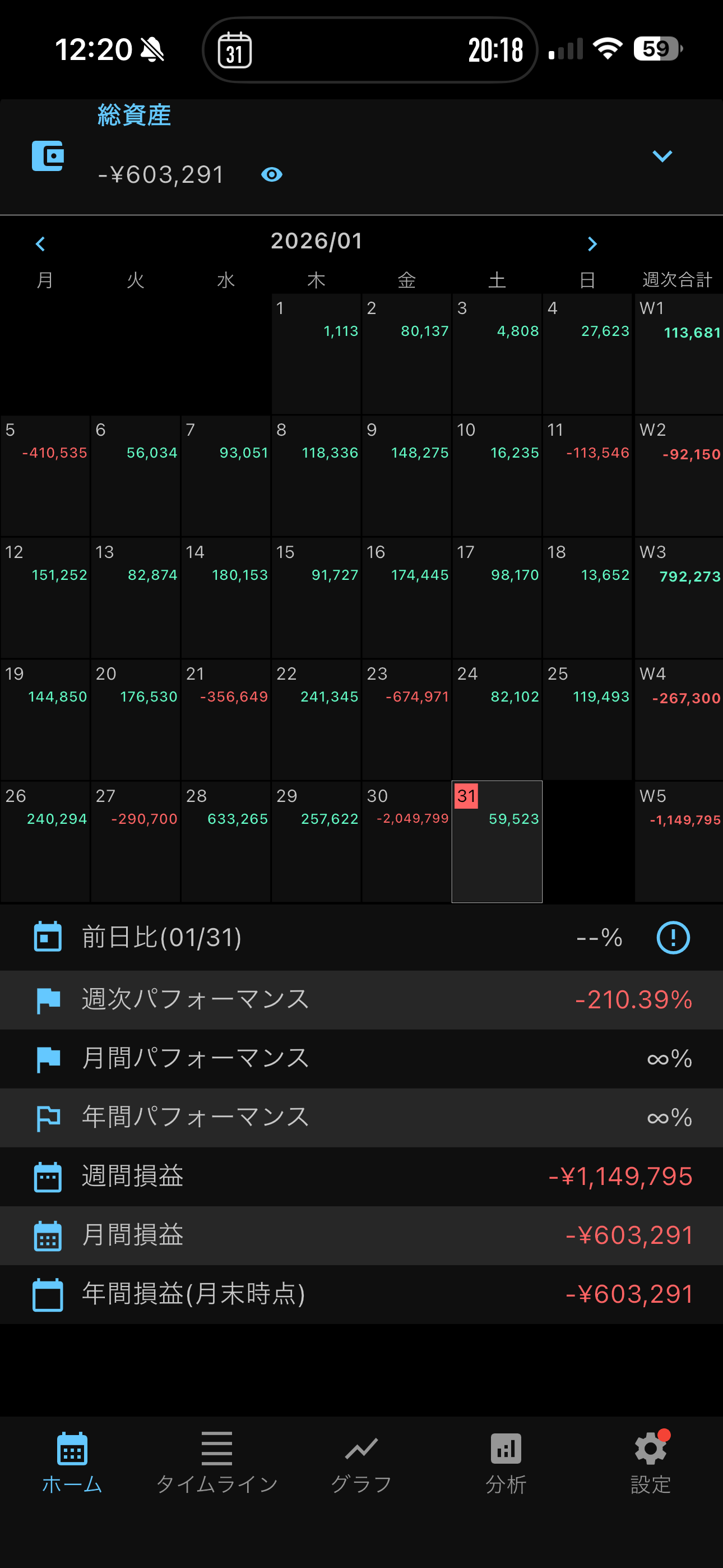Go to the previous month
Viewport: 723px width, 1568px height.
[x=40, y=244]
